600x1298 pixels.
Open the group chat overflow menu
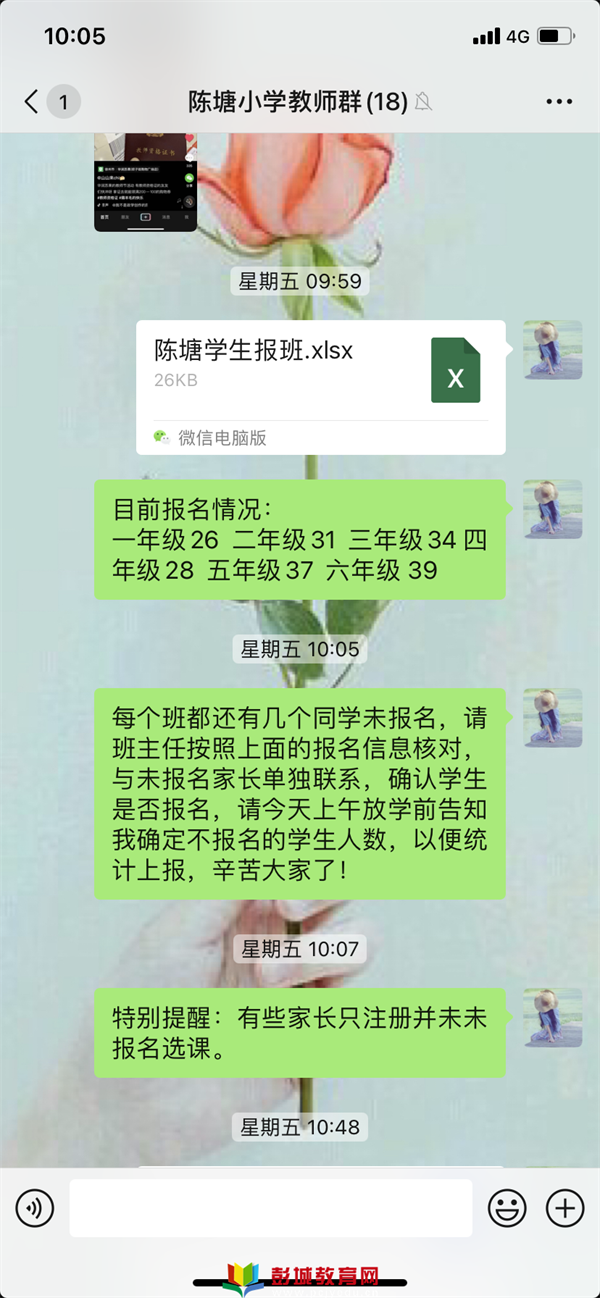pos(560,101)
